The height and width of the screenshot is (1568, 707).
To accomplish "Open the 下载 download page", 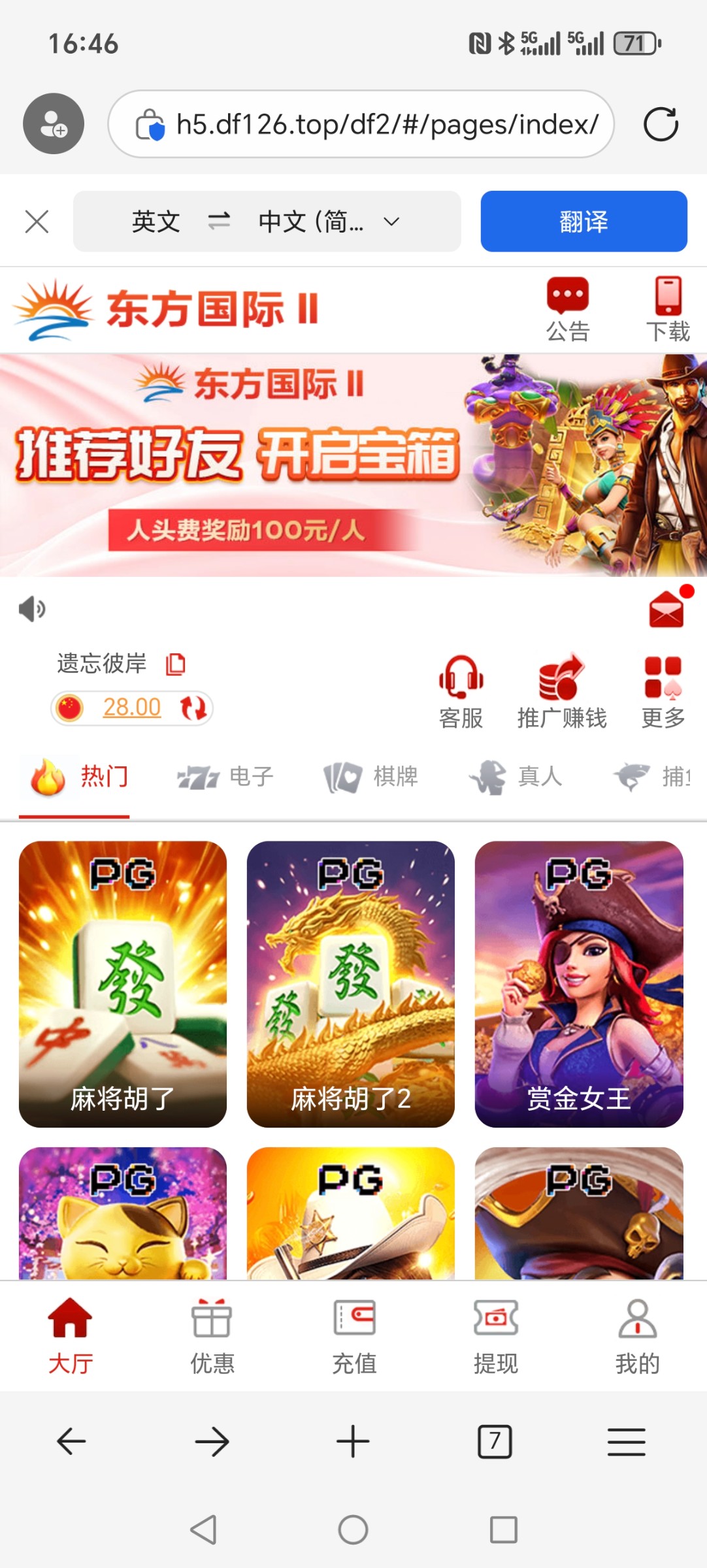I will [668, 309].
